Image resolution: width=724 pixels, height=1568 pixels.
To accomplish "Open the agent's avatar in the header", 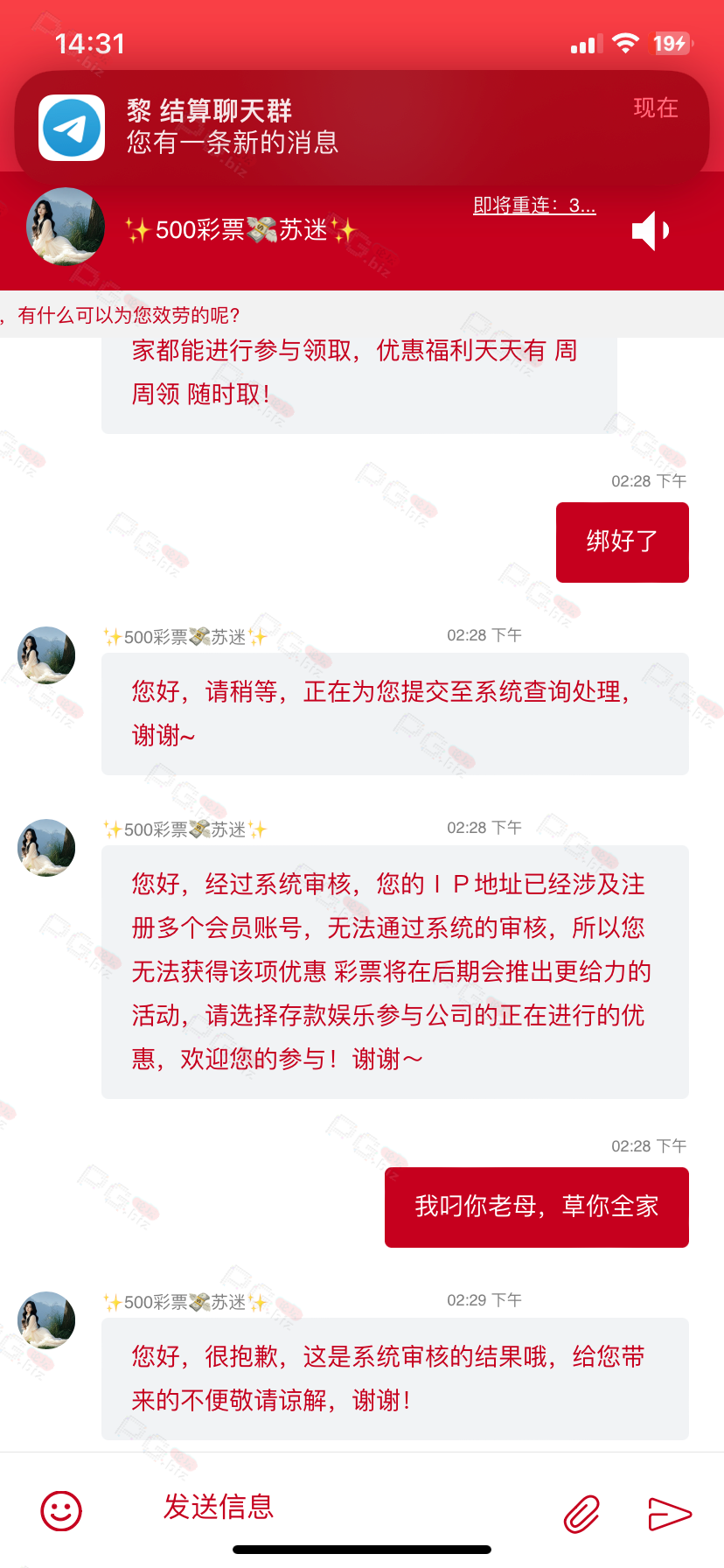I will pyautogui.click(x=66, y=227).
